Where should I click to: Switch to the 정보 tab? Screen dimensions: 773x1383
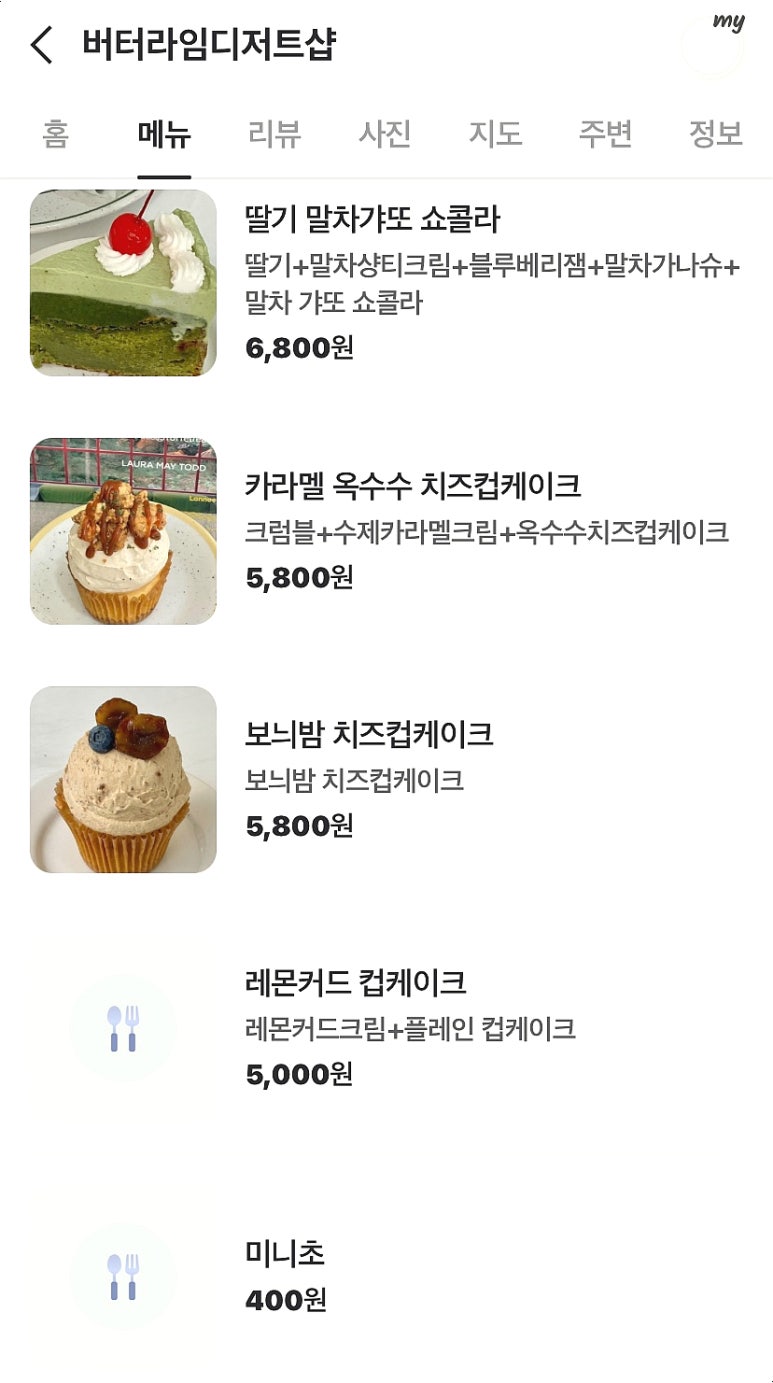[x=715, y=134]
